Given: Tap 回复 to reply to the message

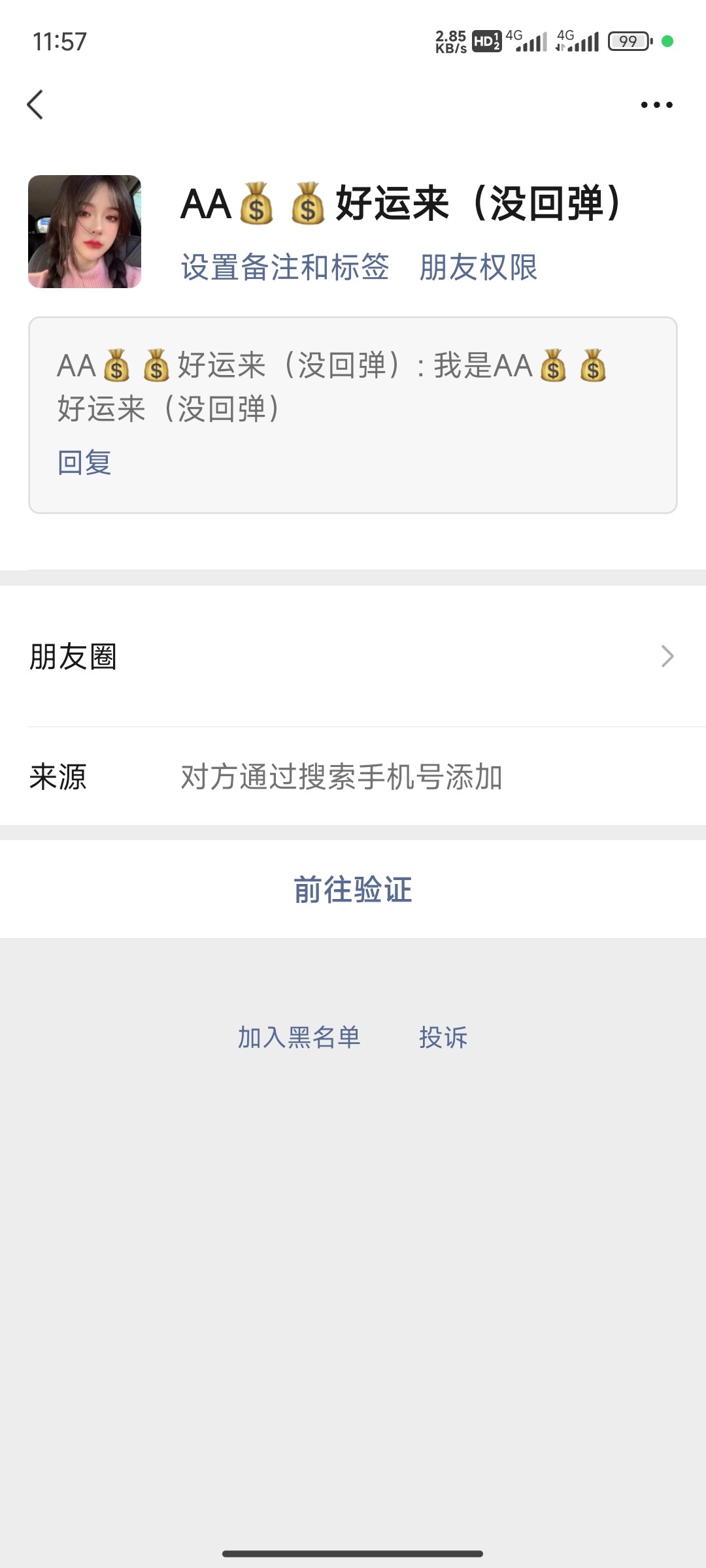Looking at the screenshot, I should pyautogui.click(x=85, y=463).
